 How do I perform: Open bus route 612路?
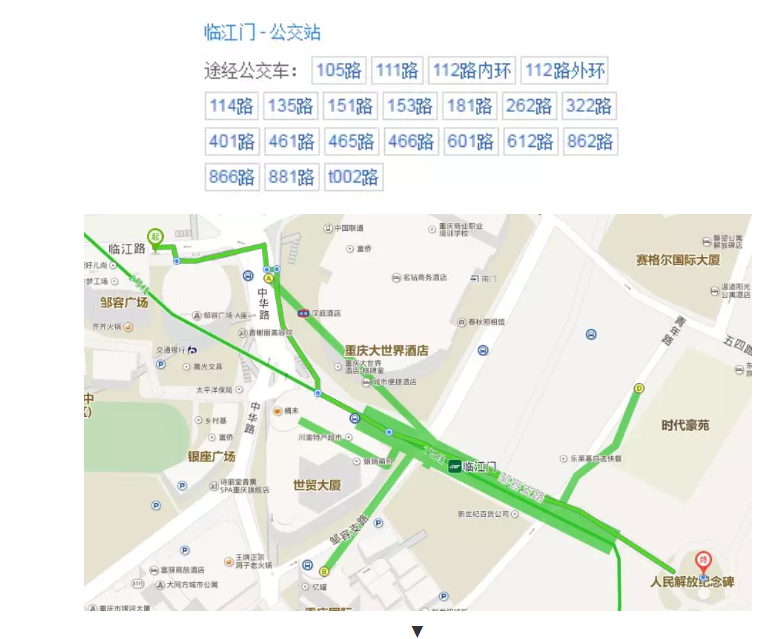[x=530, y=141]
